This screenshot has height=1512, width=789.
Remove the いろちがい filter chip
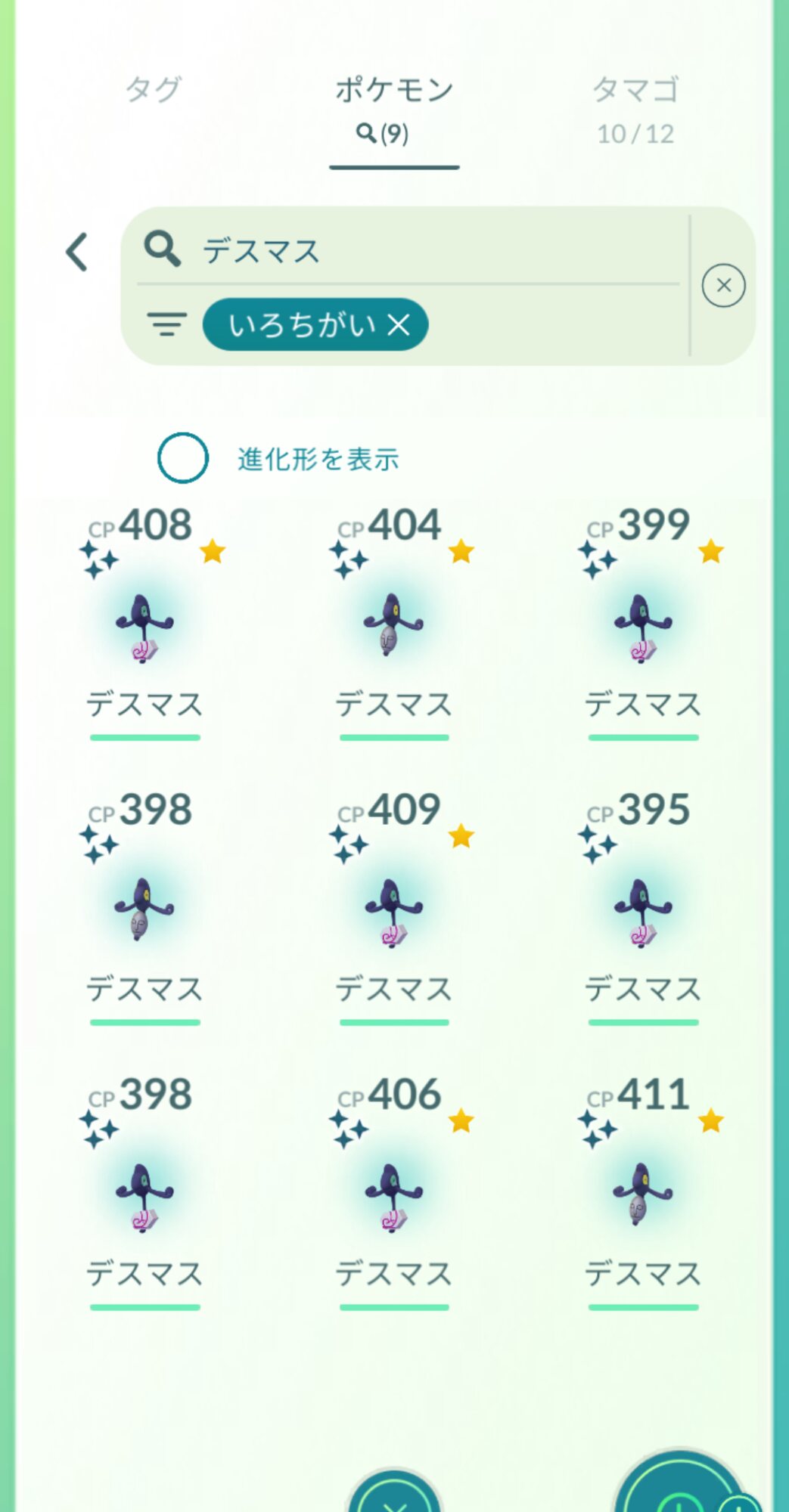tap(399, 325)
